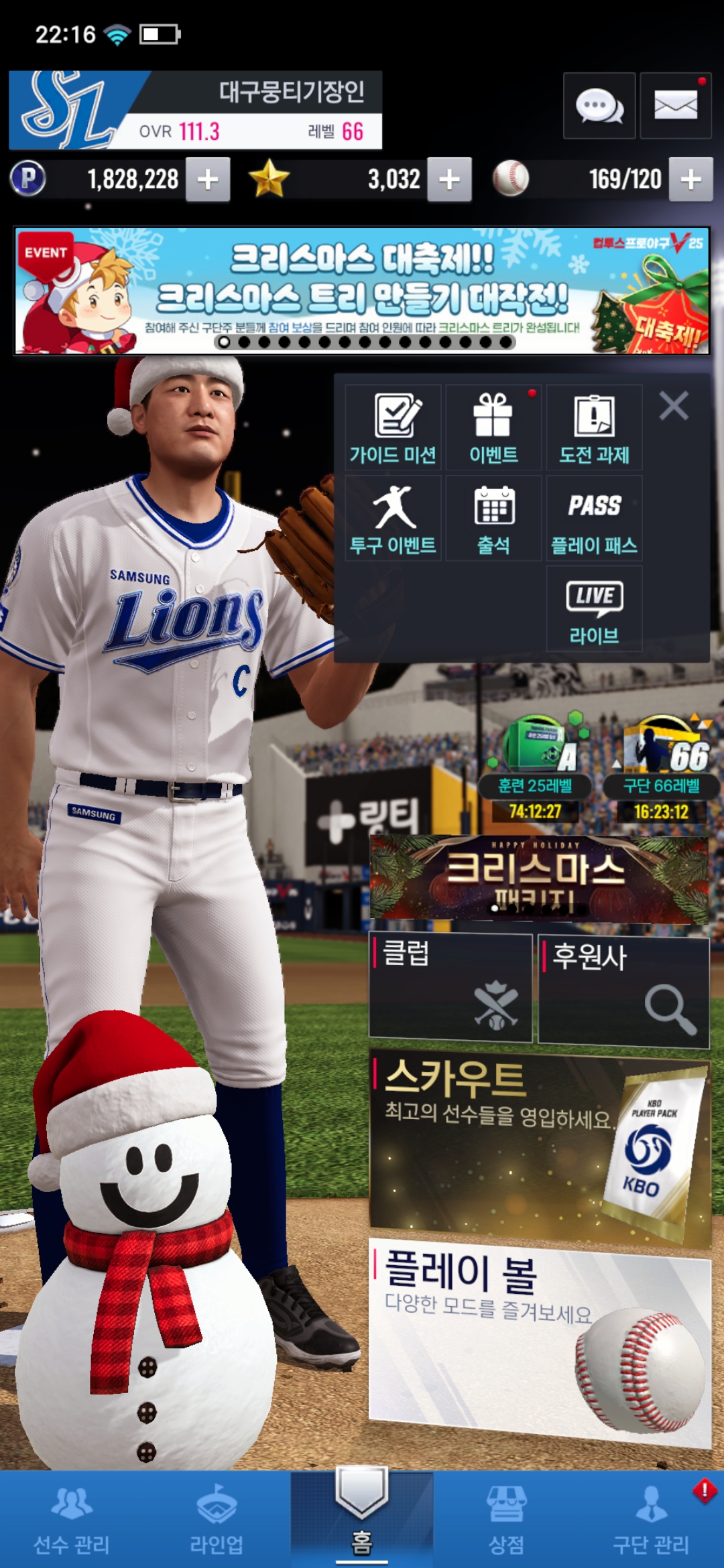Open the mailbox envelope icon
The width and height of the screenshot is (724, 1568).
[675, 106]
